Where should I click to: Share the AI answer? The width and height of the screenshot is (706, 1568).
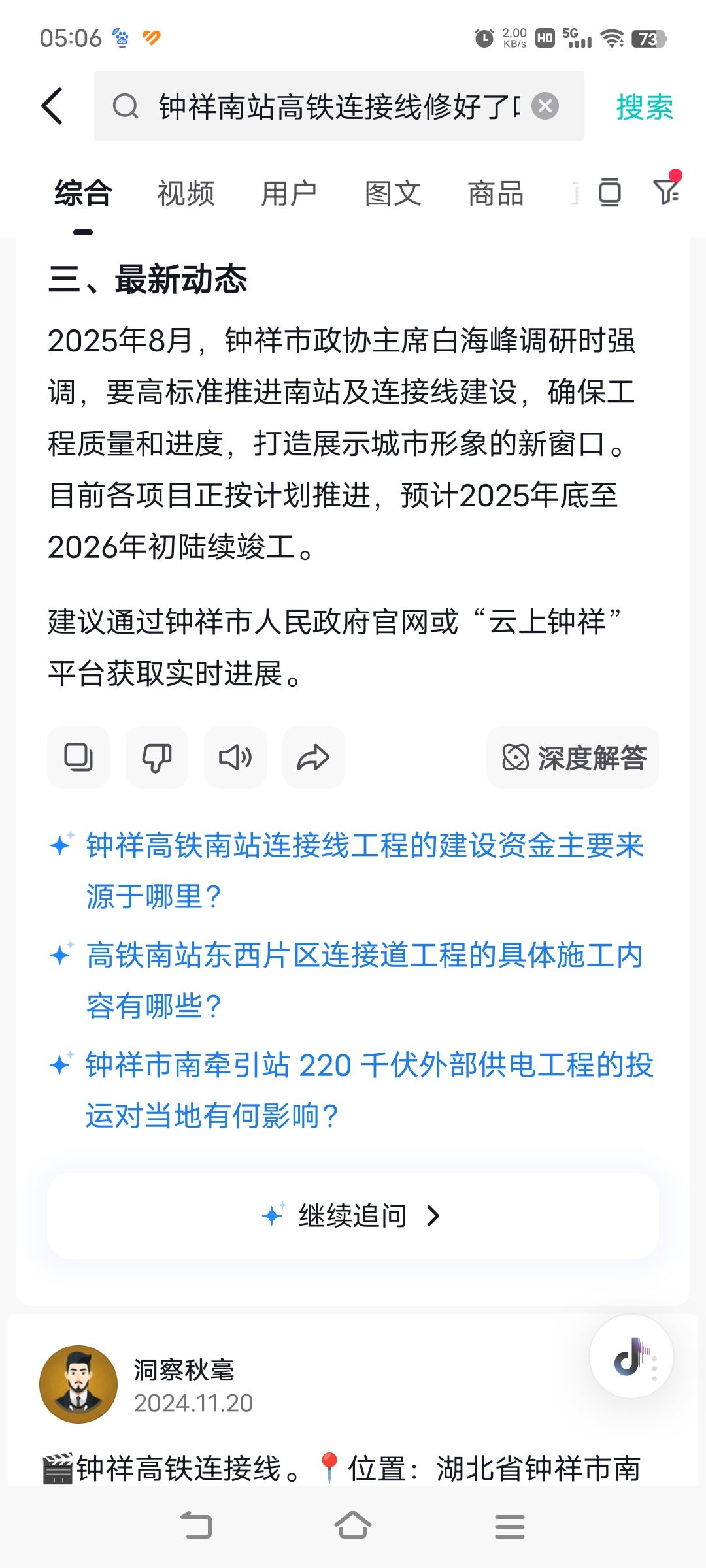click(x=314, y=757)
